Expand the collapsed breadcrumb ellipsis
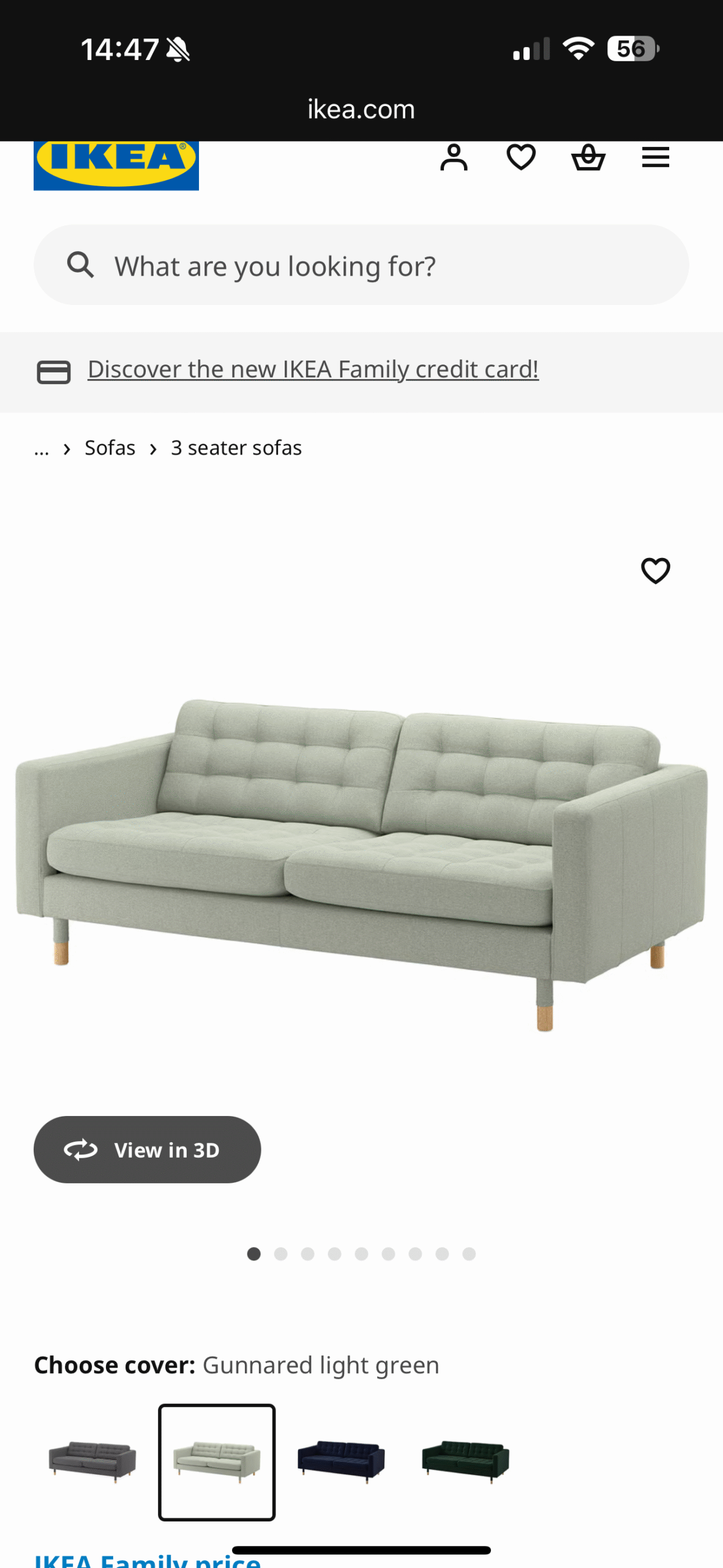 [42, 449]
